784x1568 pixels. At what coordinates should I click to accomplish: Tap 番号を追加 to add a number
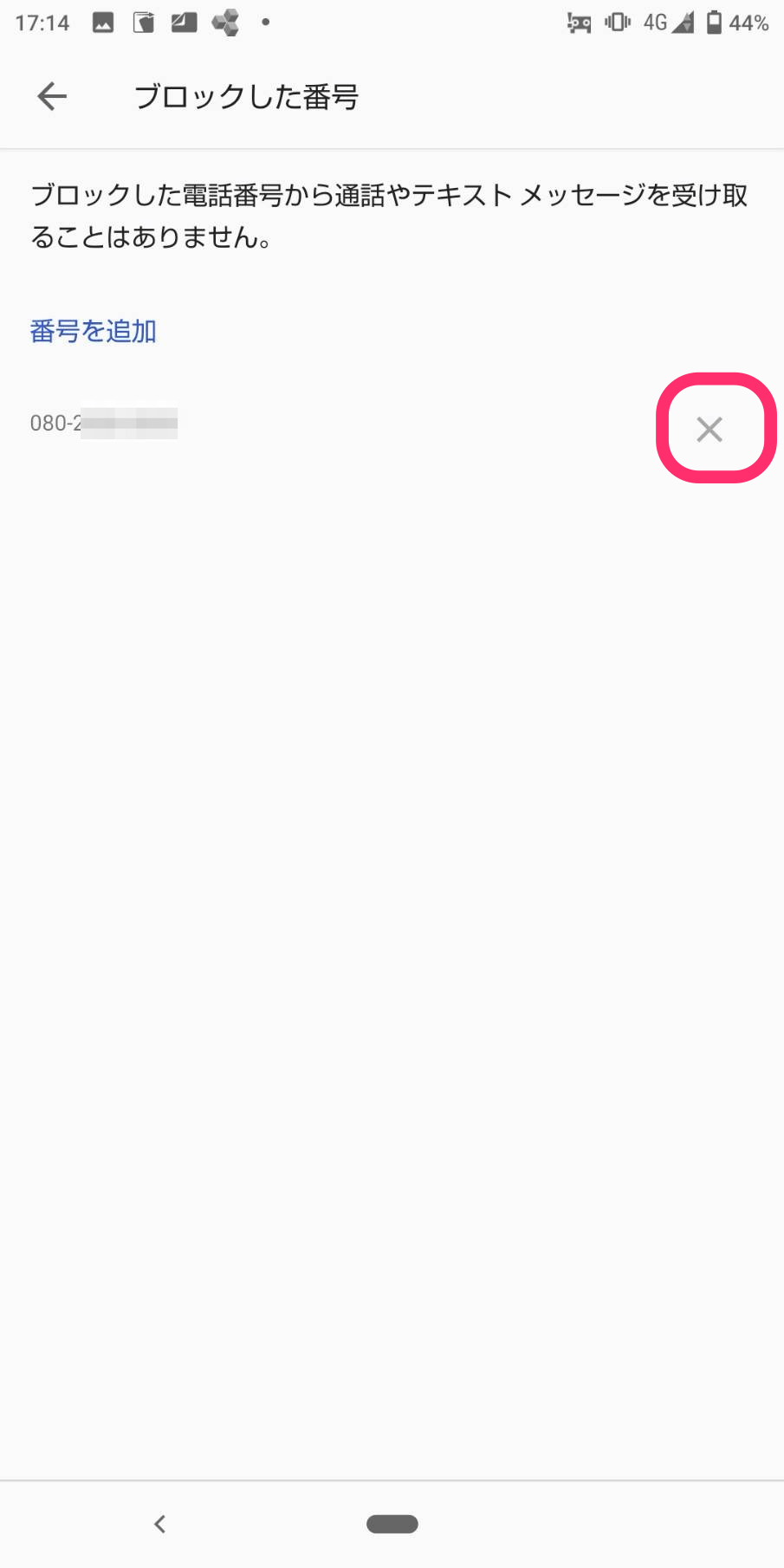pyautogui.click(x=93, y=331)
